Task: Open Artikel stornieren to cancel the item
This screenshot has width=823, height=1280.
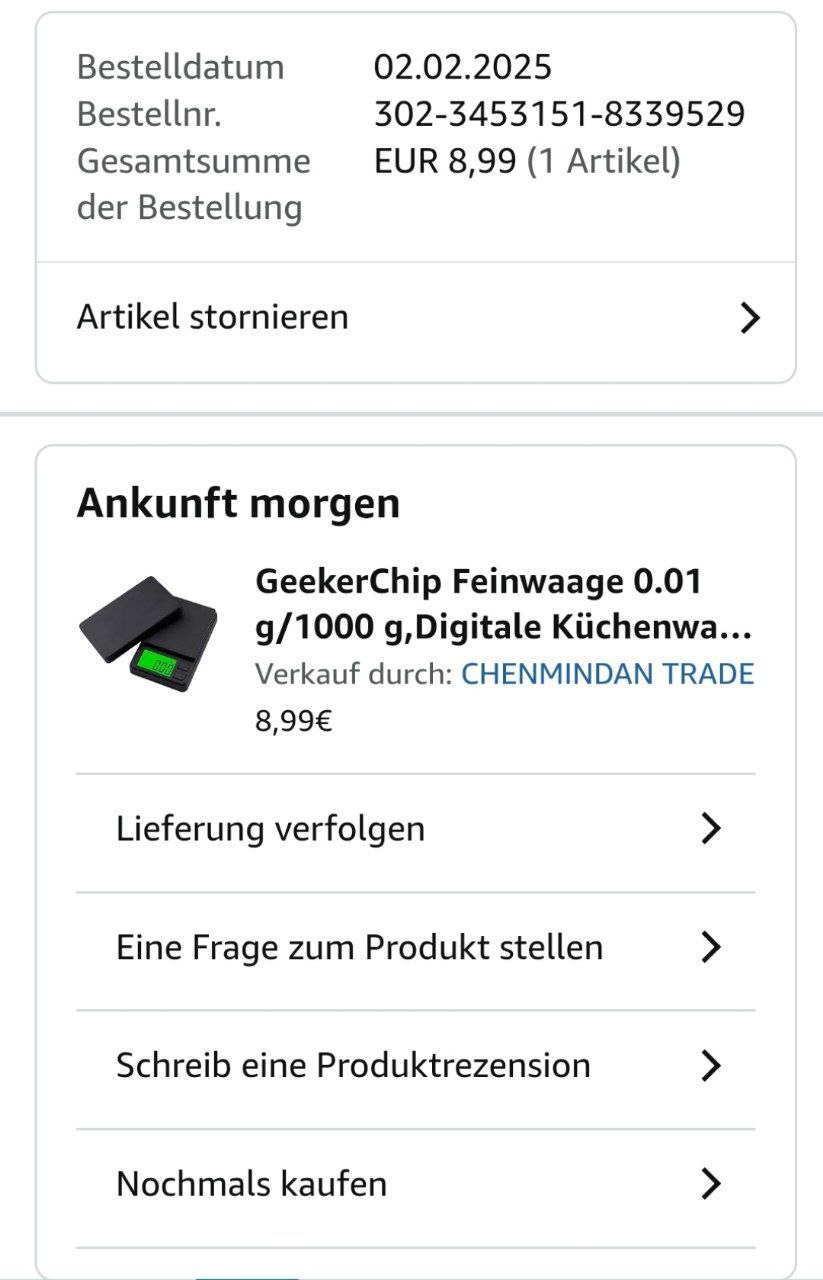Action: pyautogui.click(x=416, y=318)
